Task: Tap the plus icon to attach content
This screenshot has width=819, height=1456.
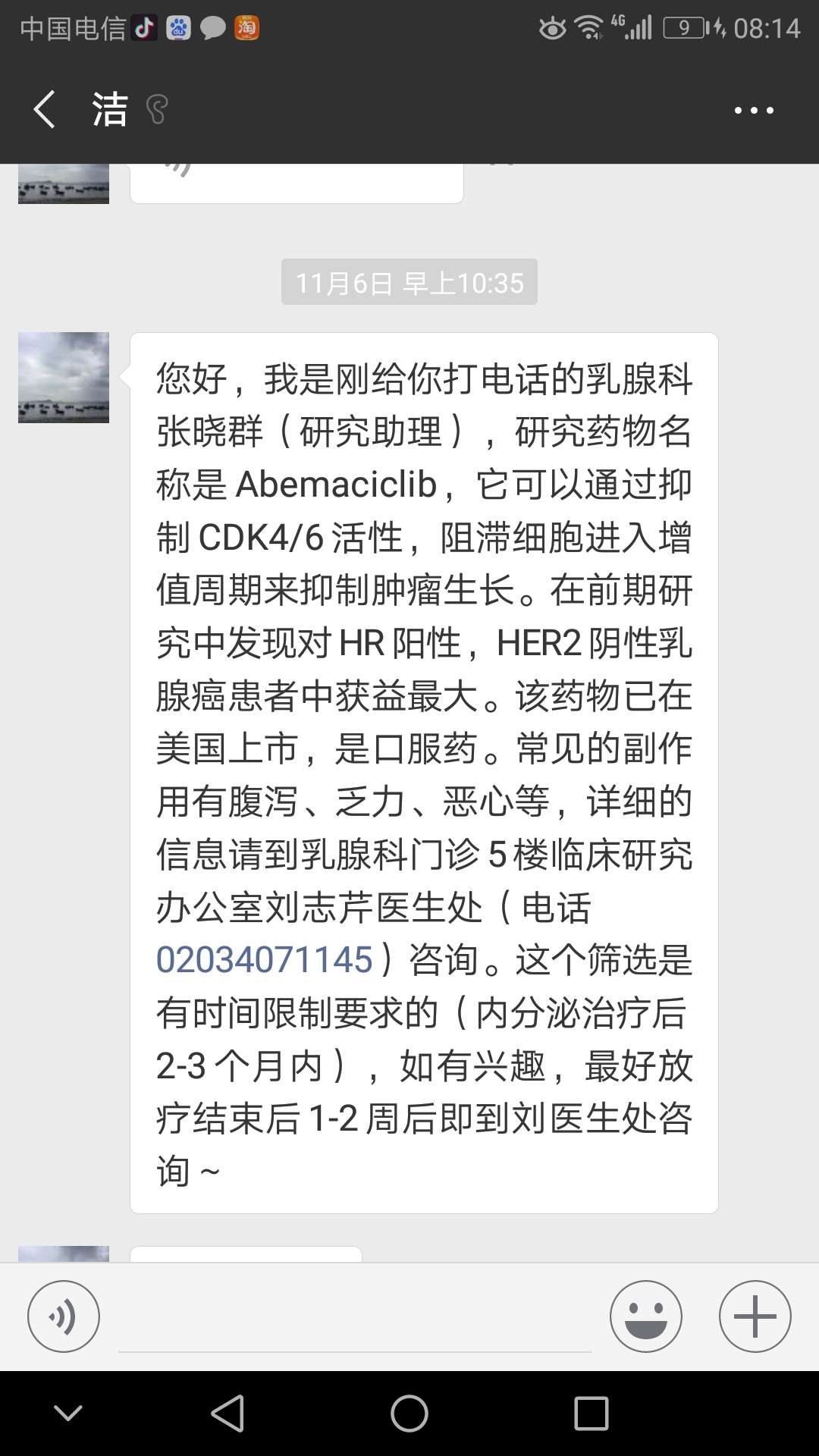Action: (x=754, y=1316)
